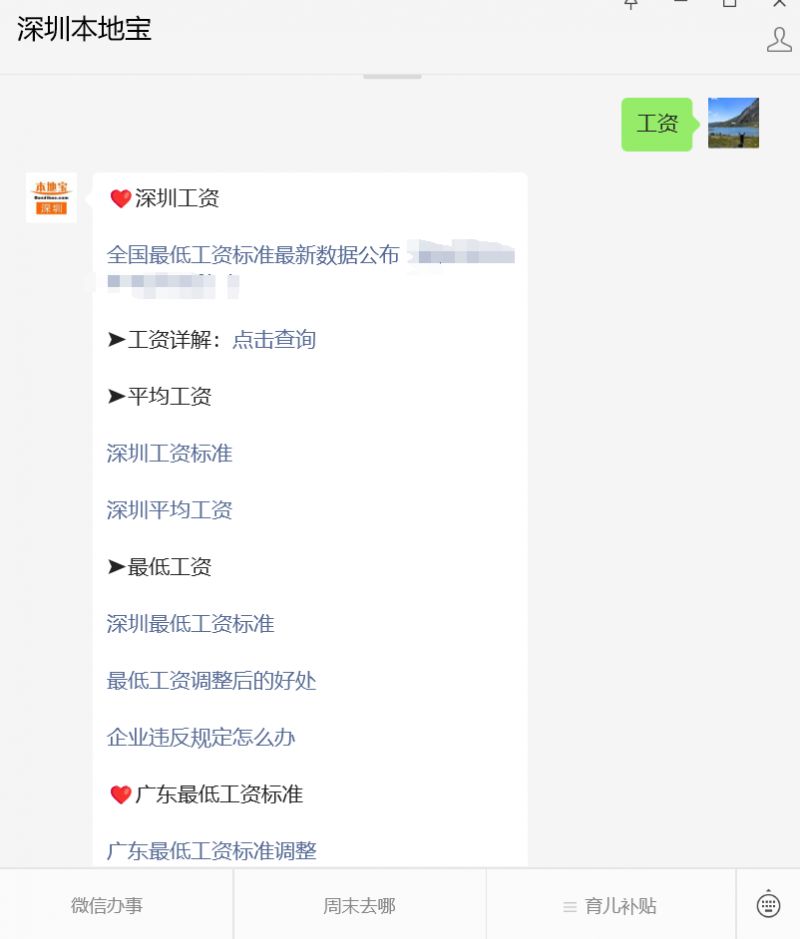
Task: Open 广东最低工资标准调整 link
Action: pos(211,852)
